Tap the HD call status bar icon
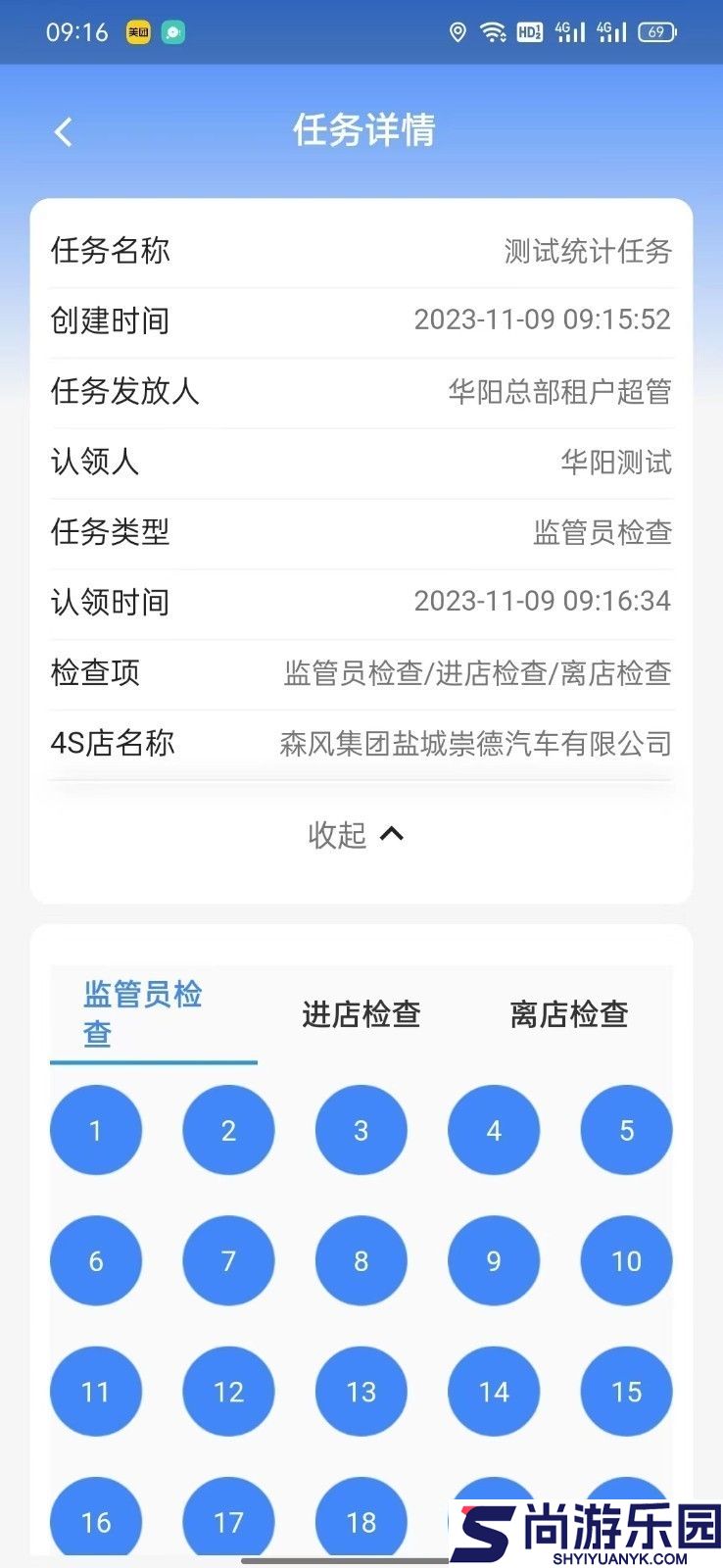Screen dimensions: 723x1568 (x=529, y=30)
